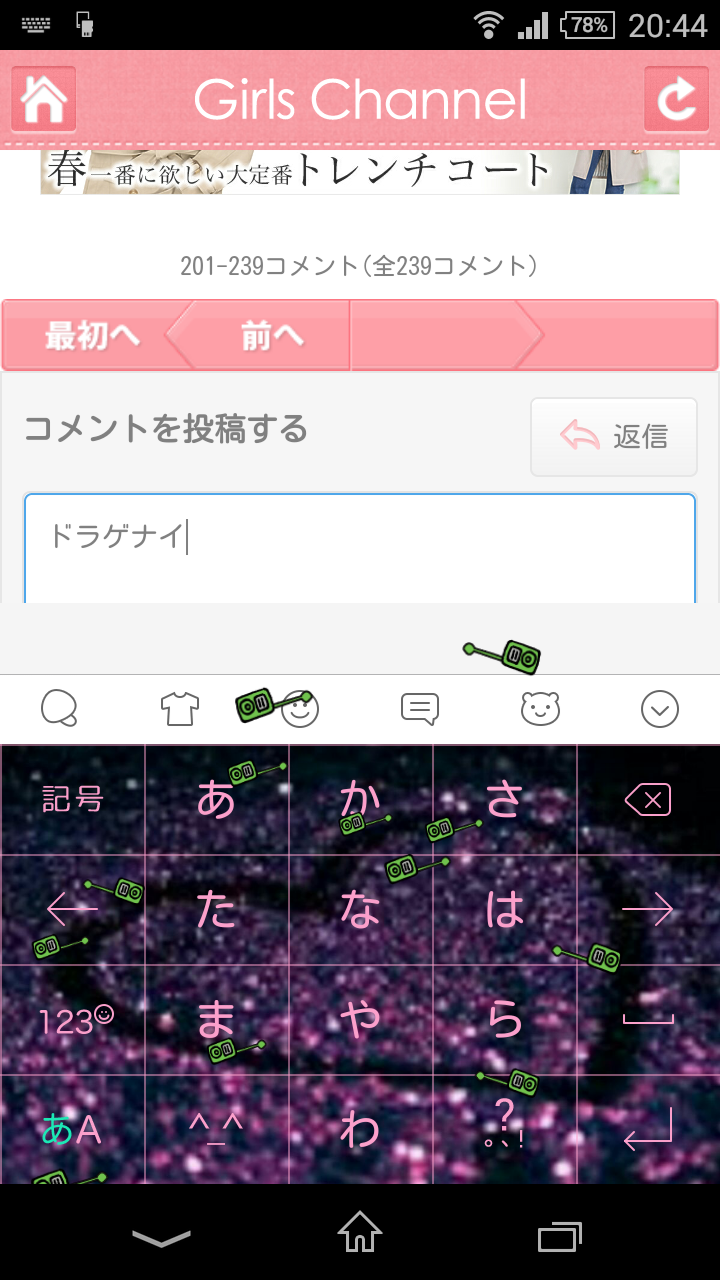Select the comment text field containing ドラゲナイ
720x1280 pixels.
tap(360, 545)
